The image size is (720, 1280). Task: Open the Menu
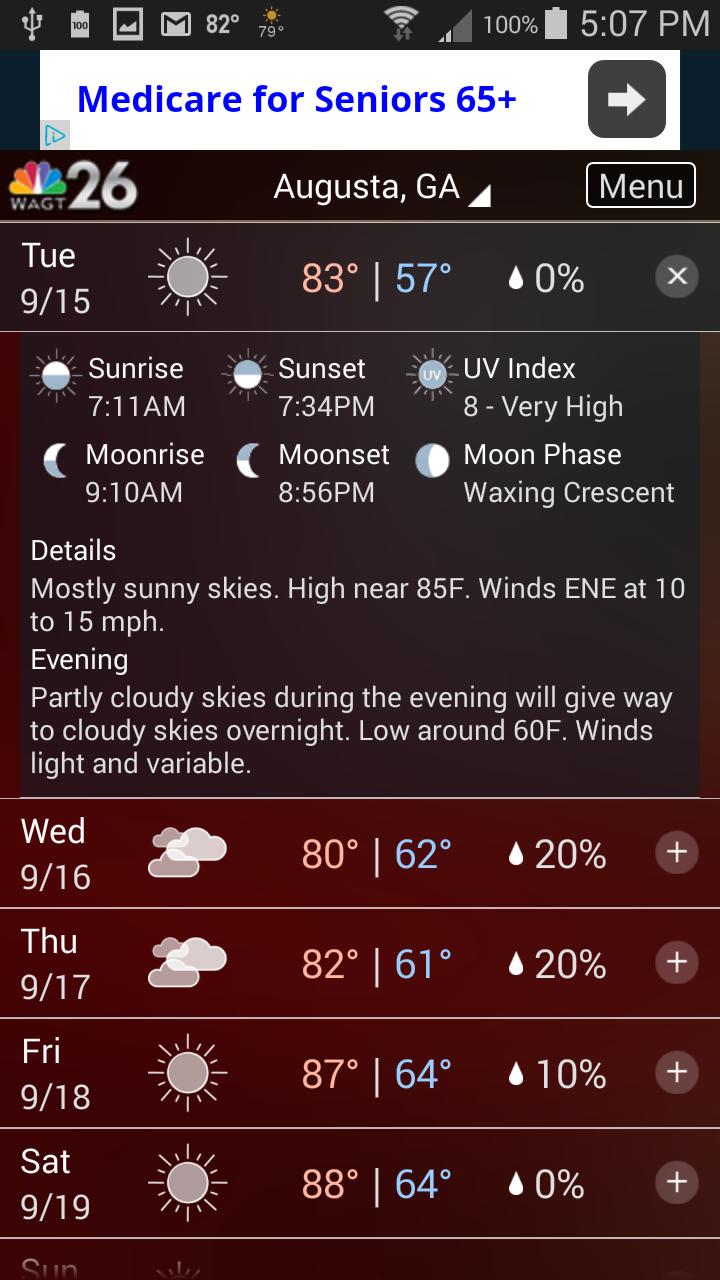[x=640, y=185]
